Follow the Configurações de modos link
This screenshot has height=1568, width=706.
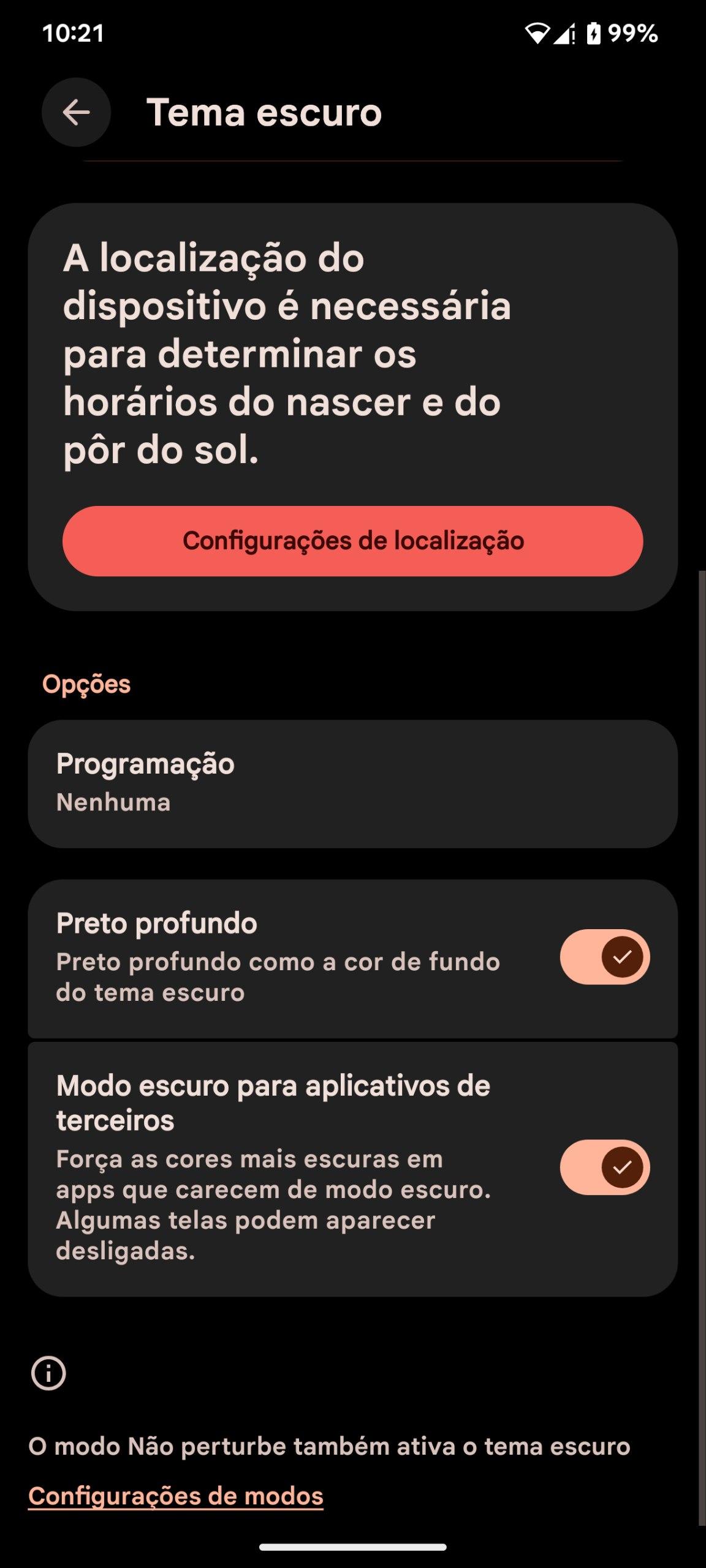[x=176, y=1496]
